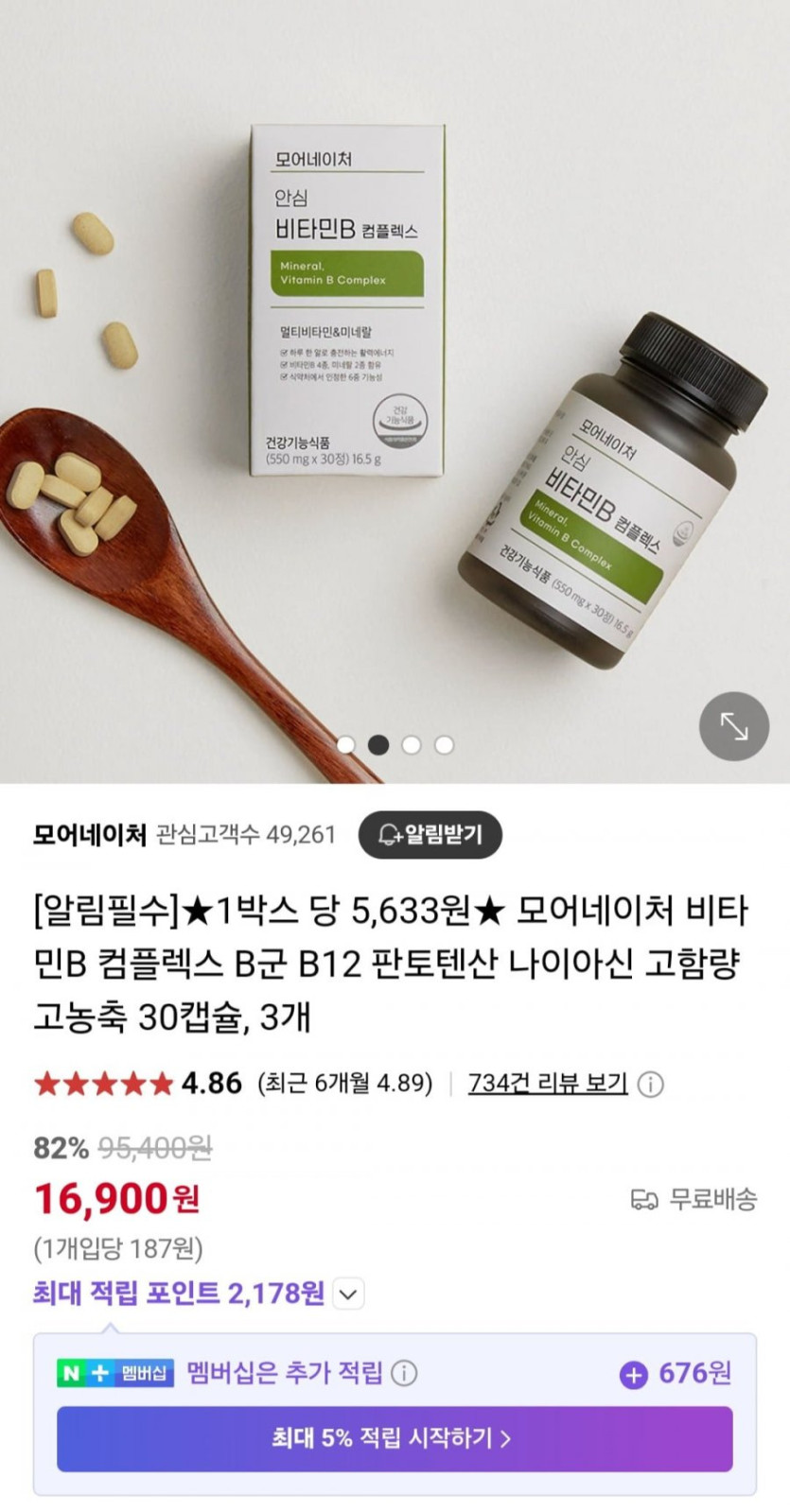
Task: Expand 최대 적립 포인트 details
Action: pyautogui.click(x=348, y=1294)
